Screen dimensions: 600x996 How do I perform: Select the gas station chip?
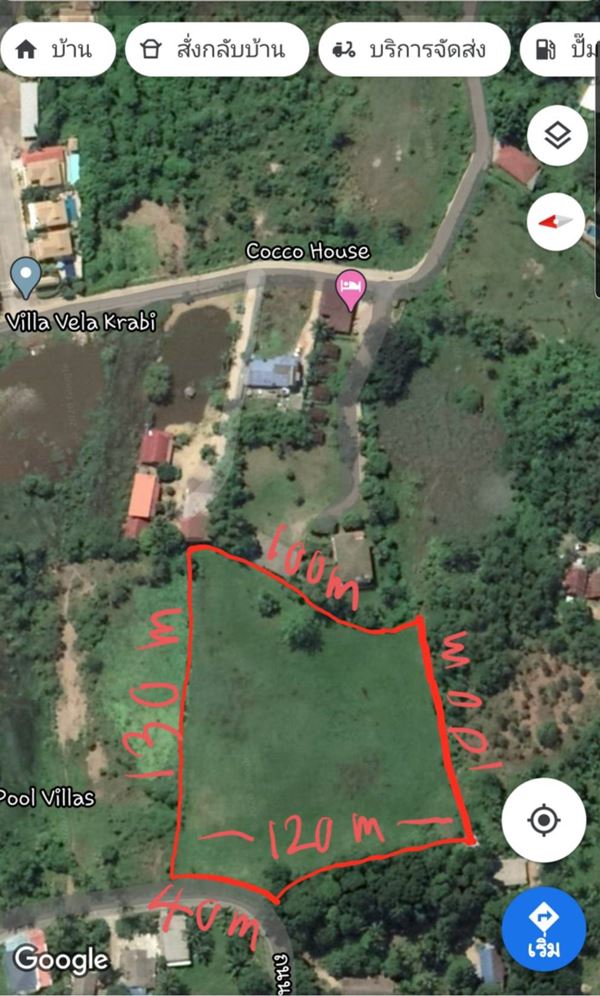point(561,50)
